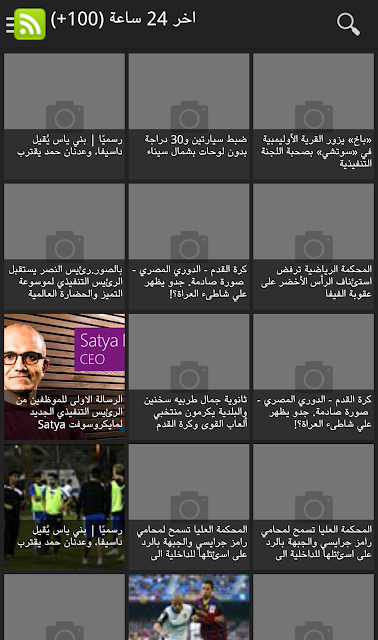Open the drawer menu beside the RSS logo
378x640 pixels.
point(9,24)
